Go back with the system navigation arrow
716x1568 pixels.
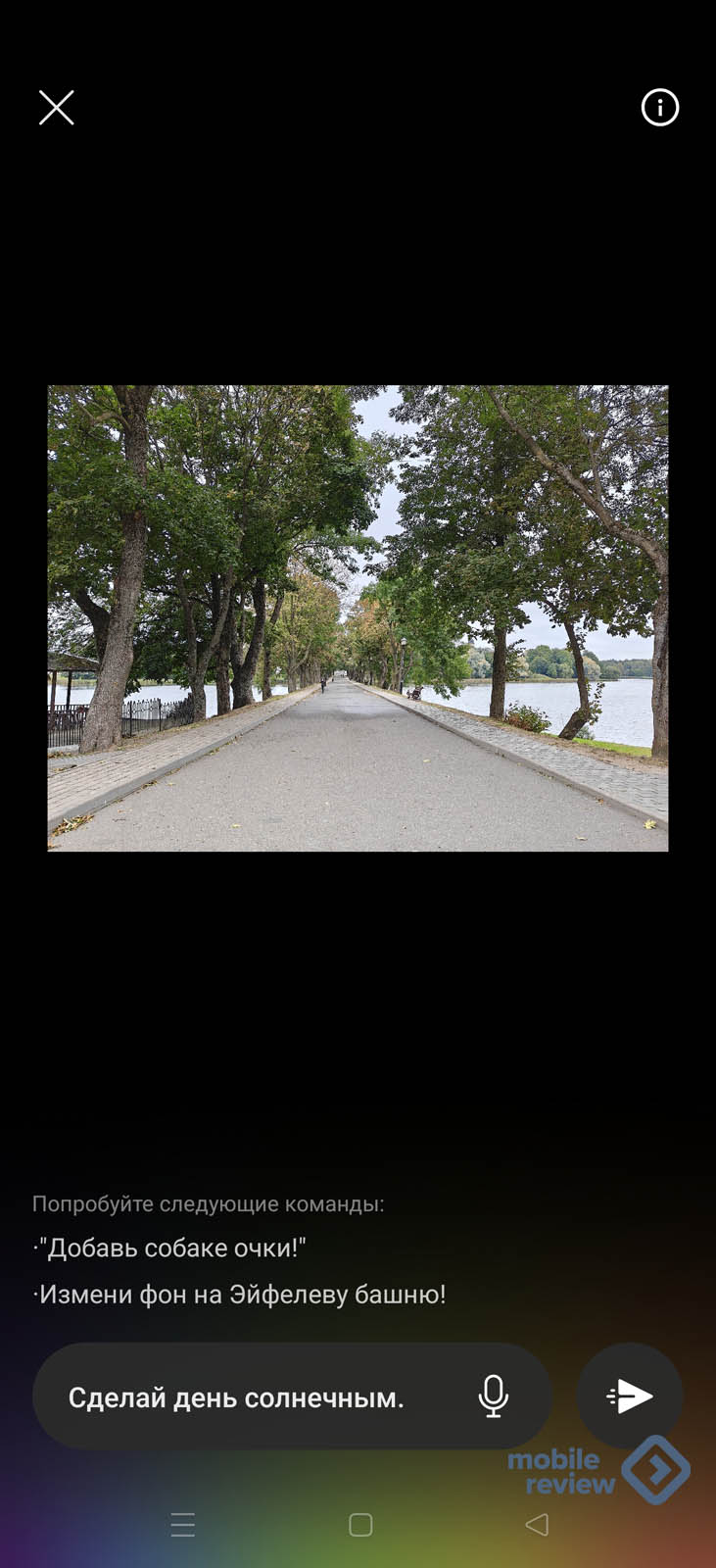coord(537,1525)
